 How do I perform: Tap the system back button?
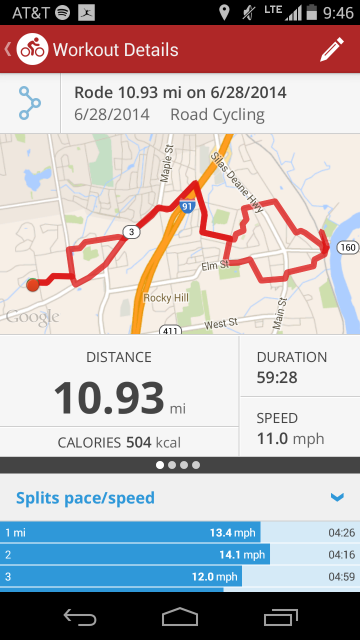(x=80, y=617)
